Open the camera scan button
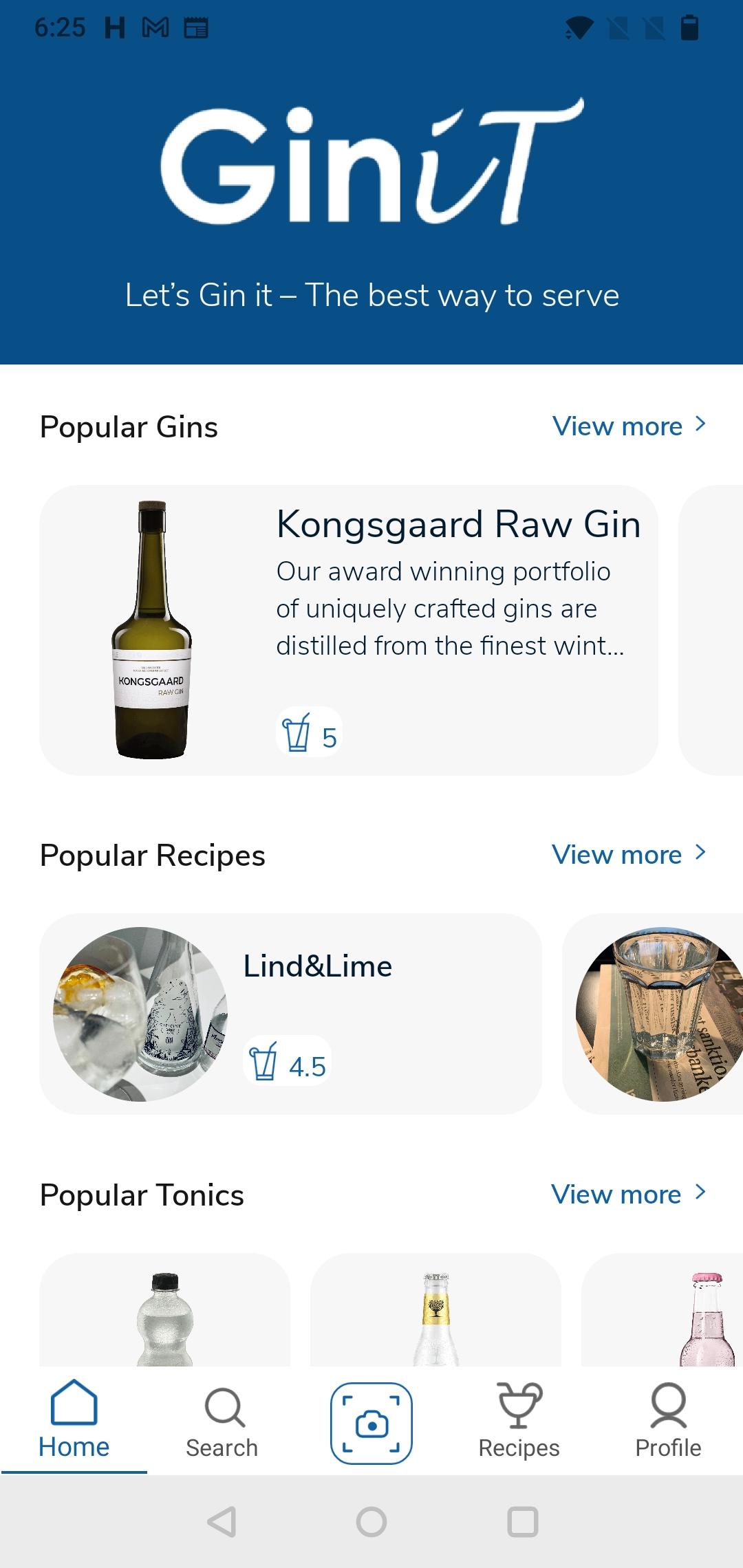This screenshot has width=743, height=1568. coord(371,1423)
